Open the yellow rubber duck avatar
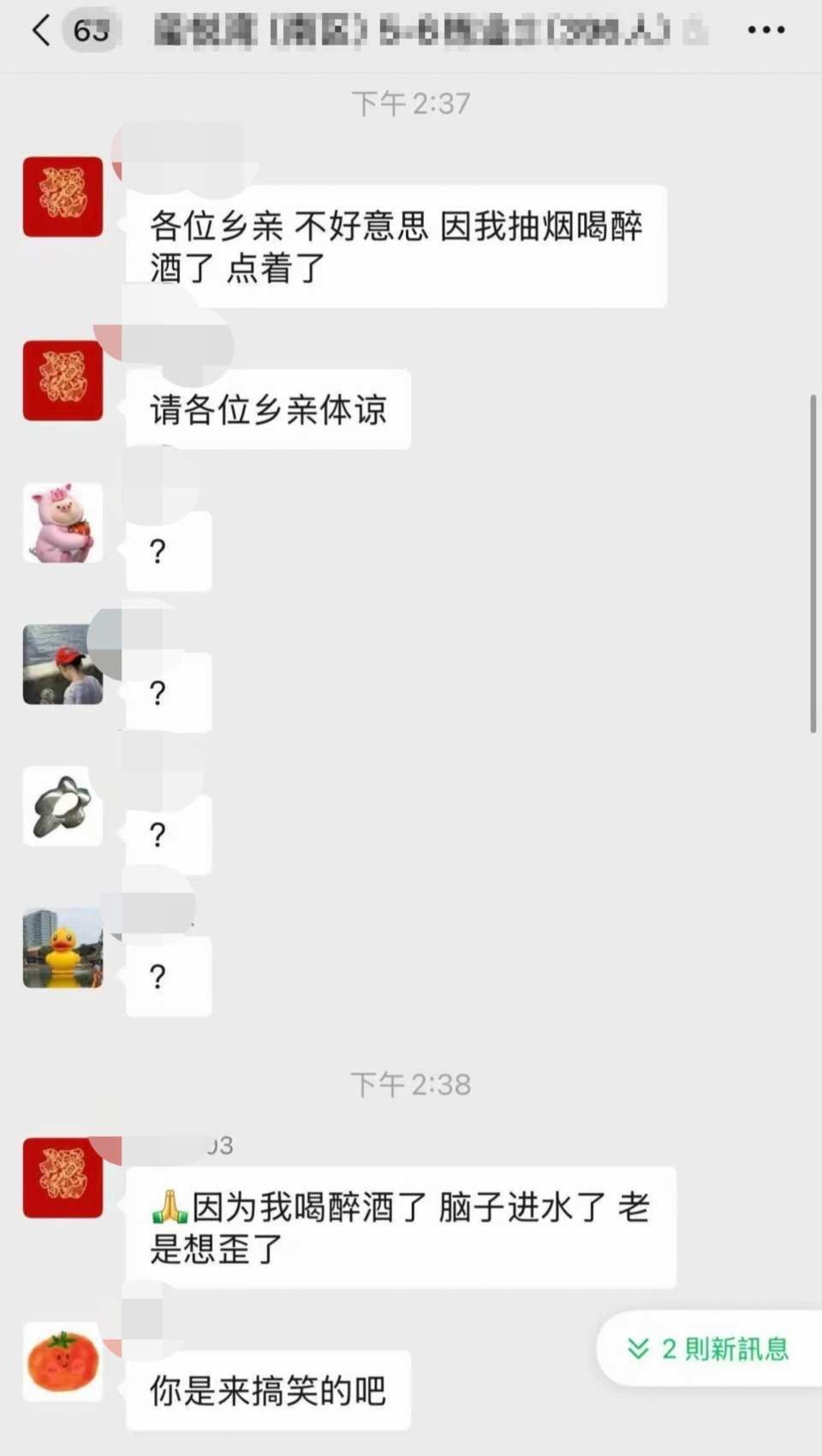 point(63,949)
